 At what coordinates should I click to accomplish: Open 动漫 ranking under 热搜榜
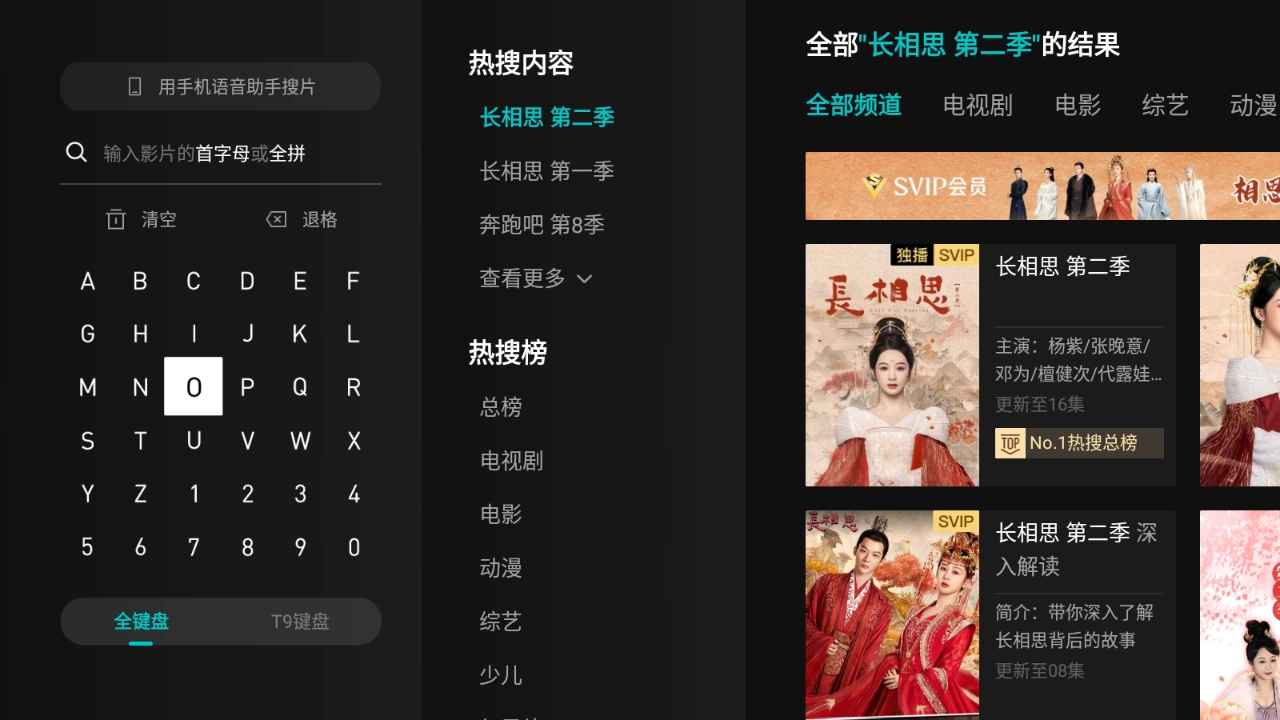coord(501,568)
